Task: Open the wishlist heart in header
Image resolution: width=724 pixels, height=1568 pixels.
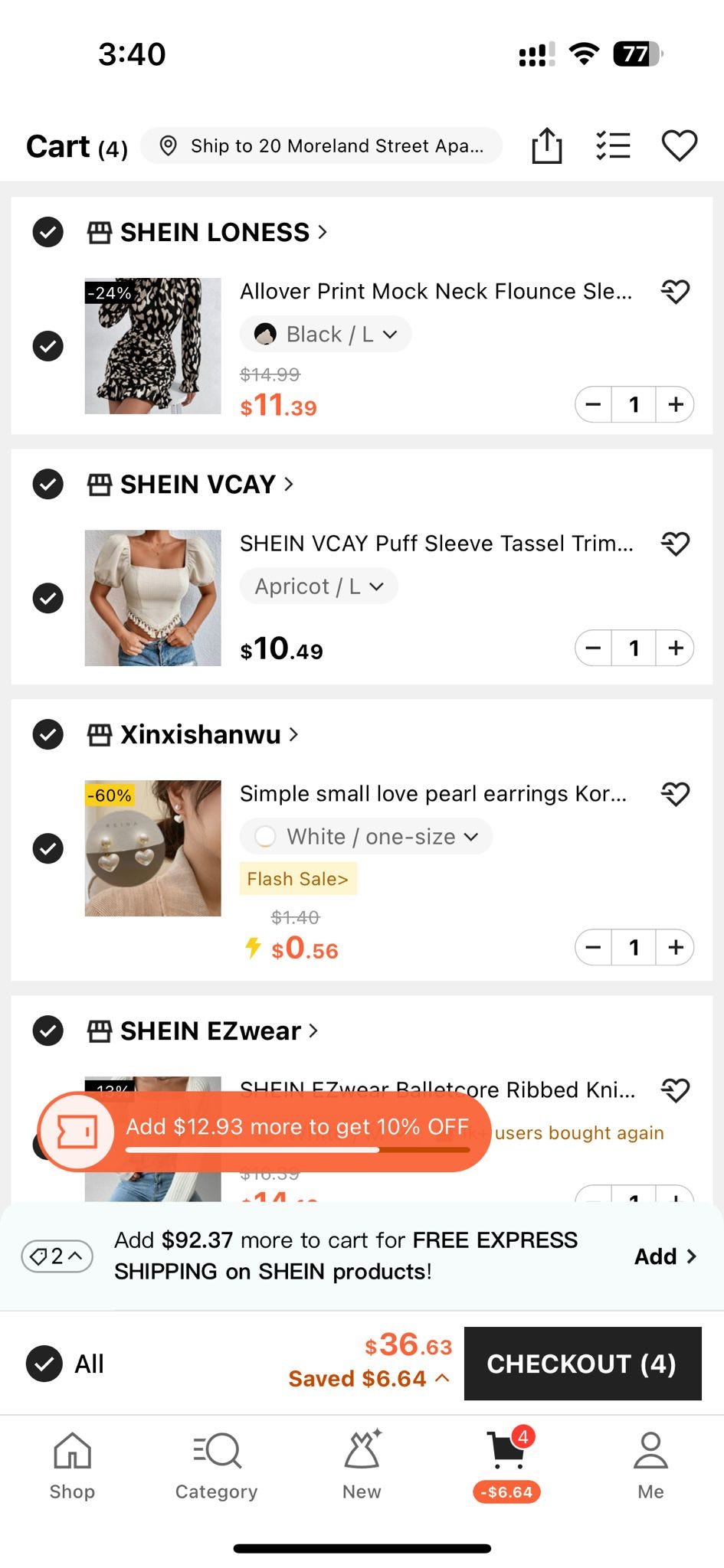Action: tap(679, 145)
